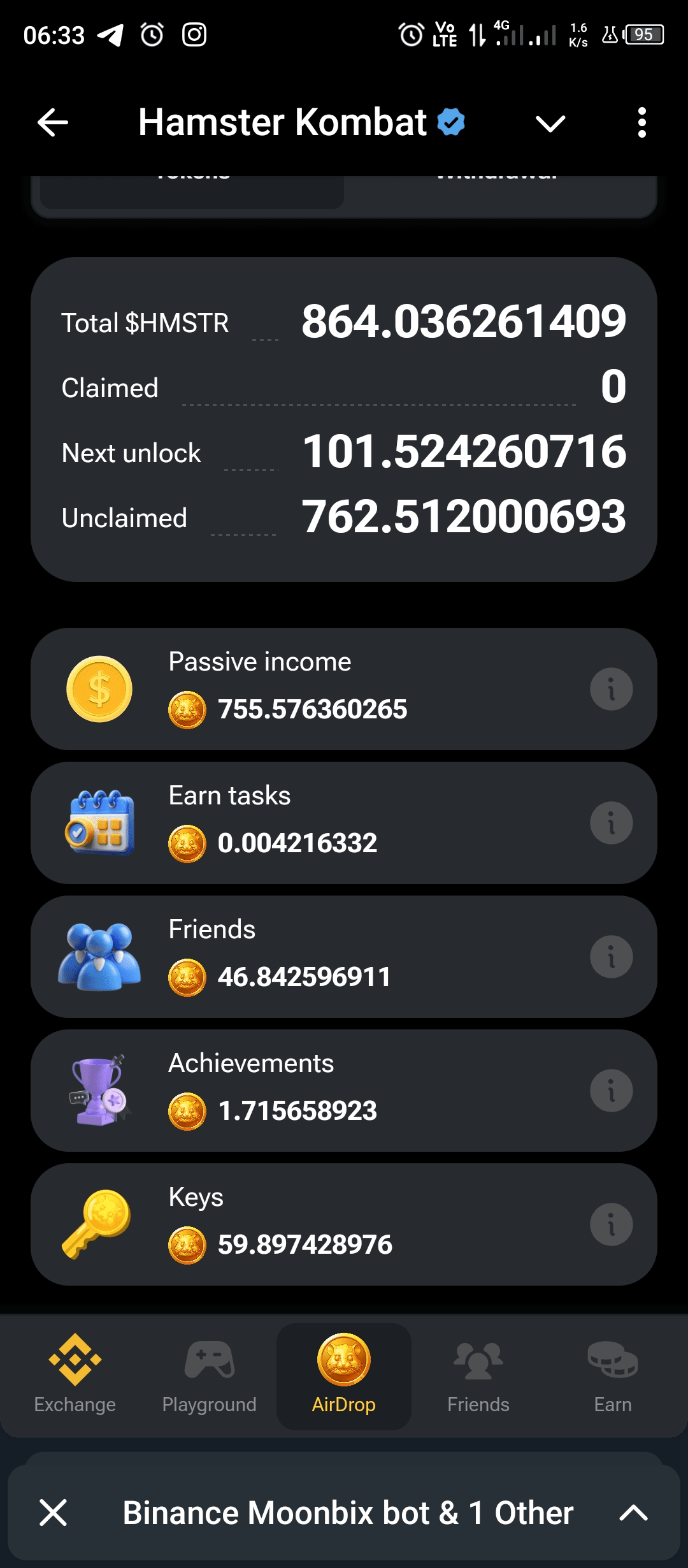688x1568 pixels.
Task: Collapse the mini app with the down chevron
Action: (550, 123)
